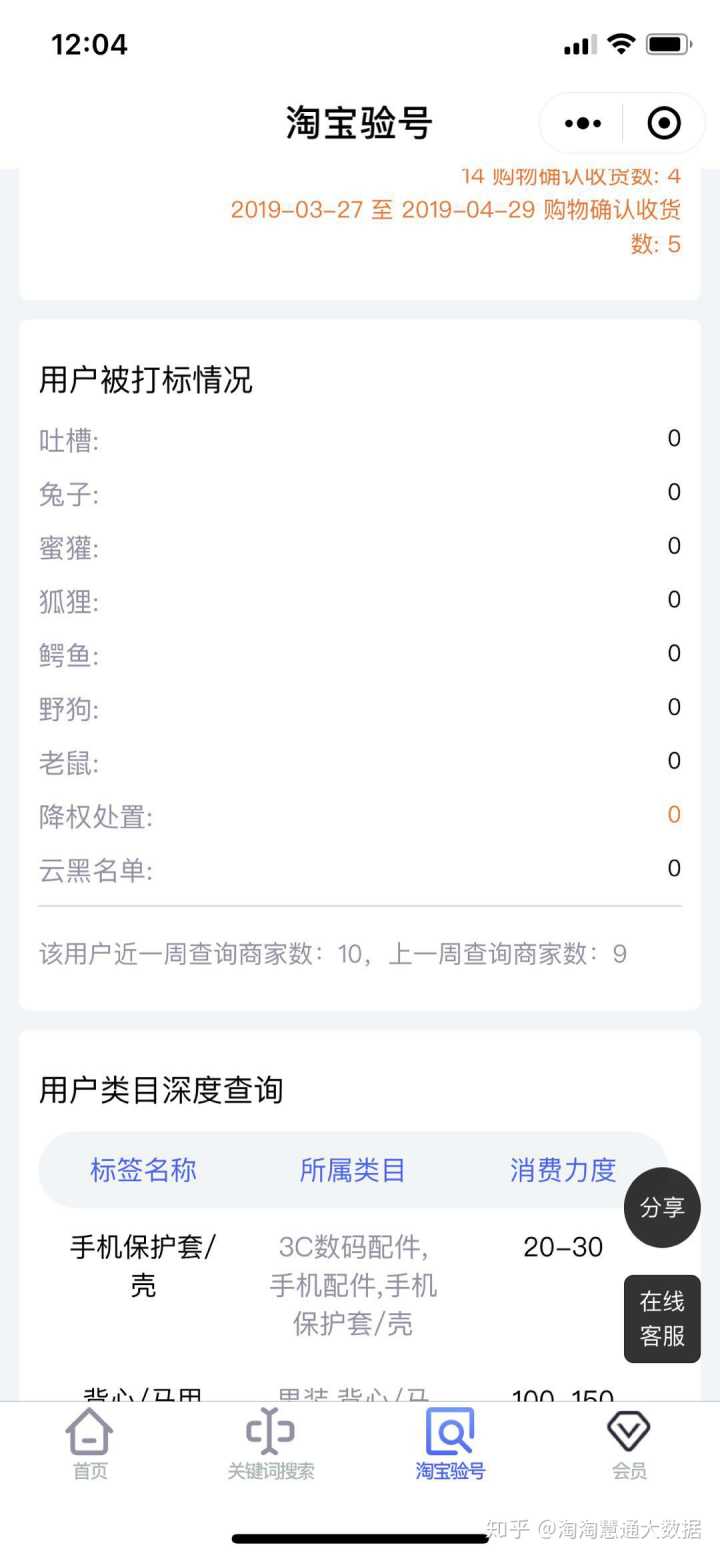Go to the 会员 tab

pos(629,1444)
